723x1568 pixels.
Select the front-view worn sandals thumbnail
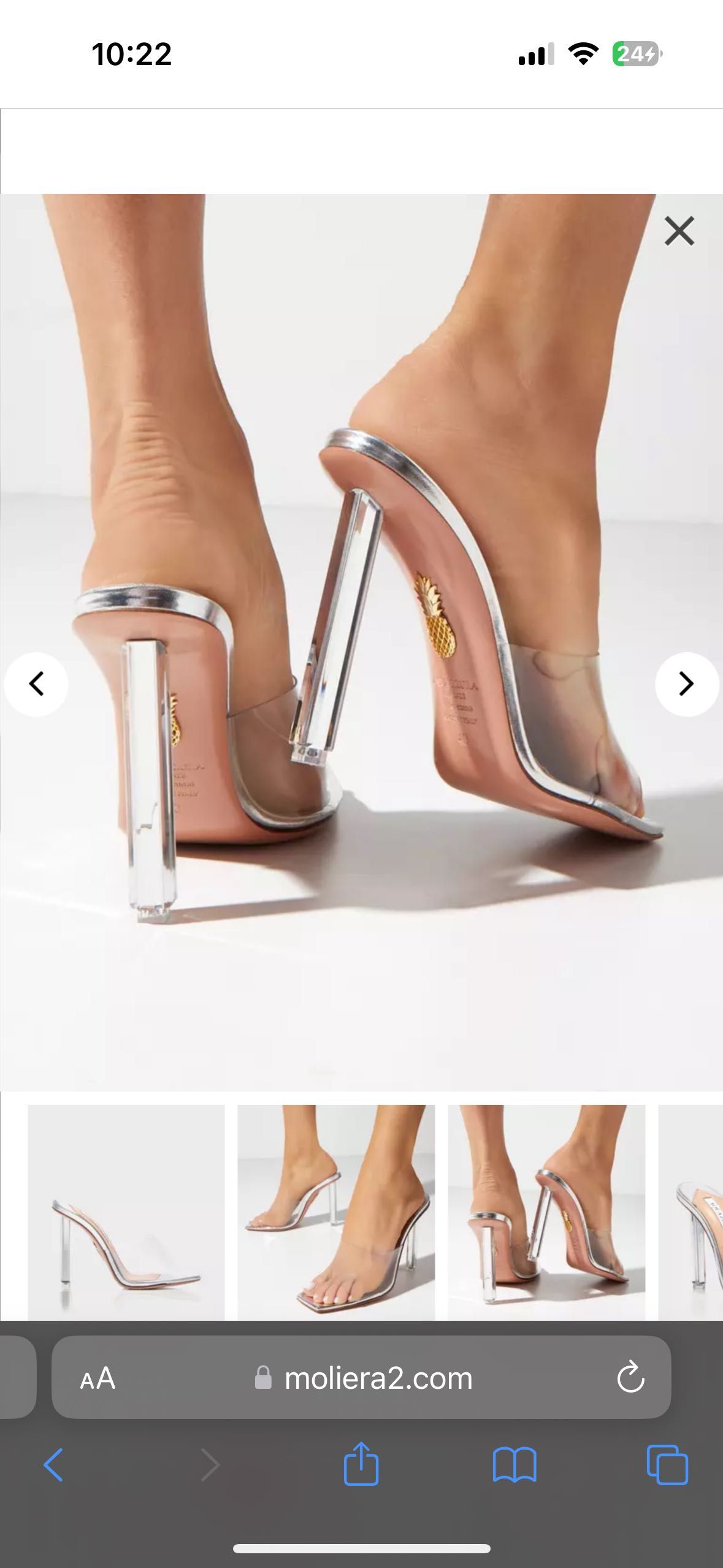336,1212
